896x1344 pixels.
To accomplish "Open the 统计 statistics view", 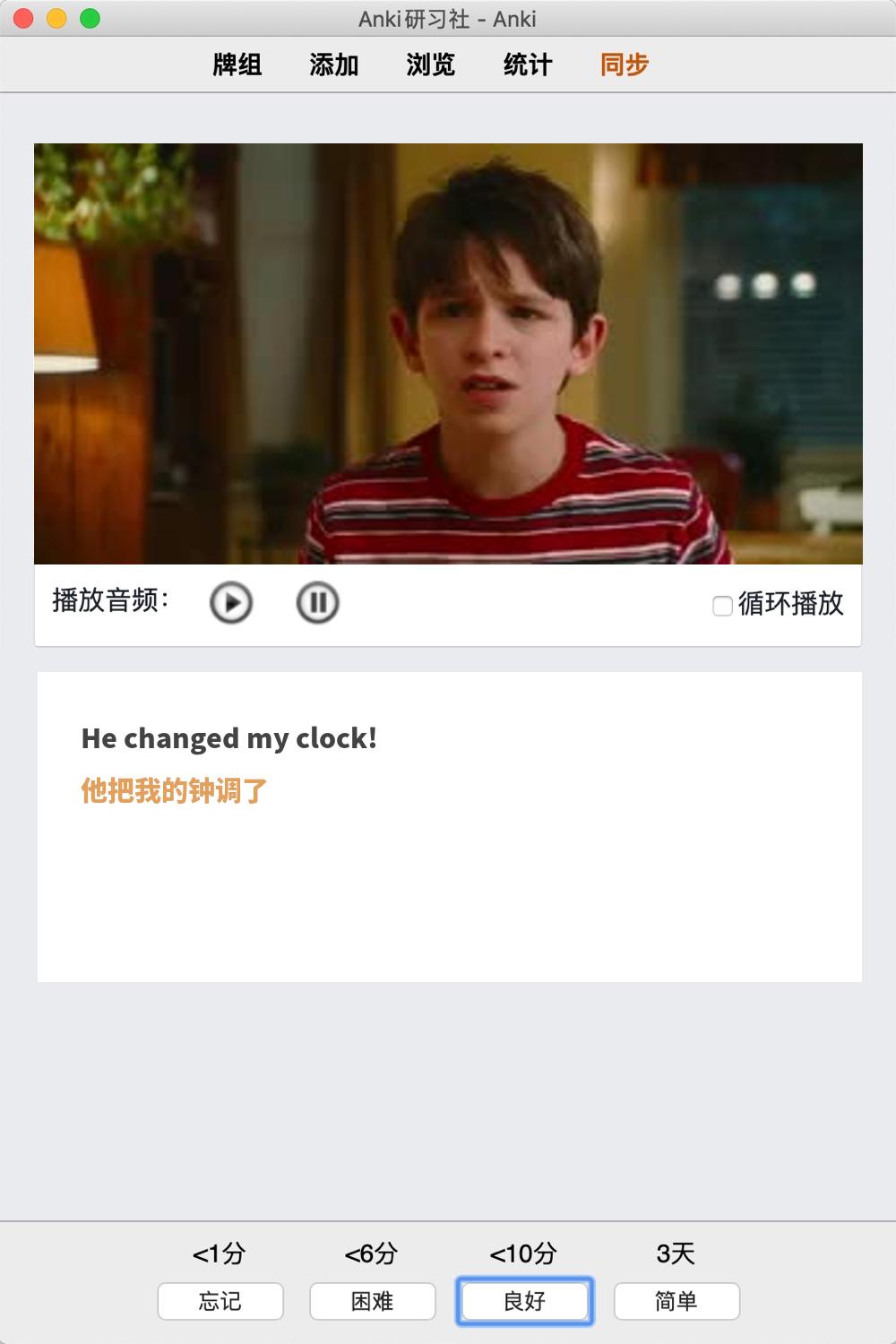I will click(528, 65).
